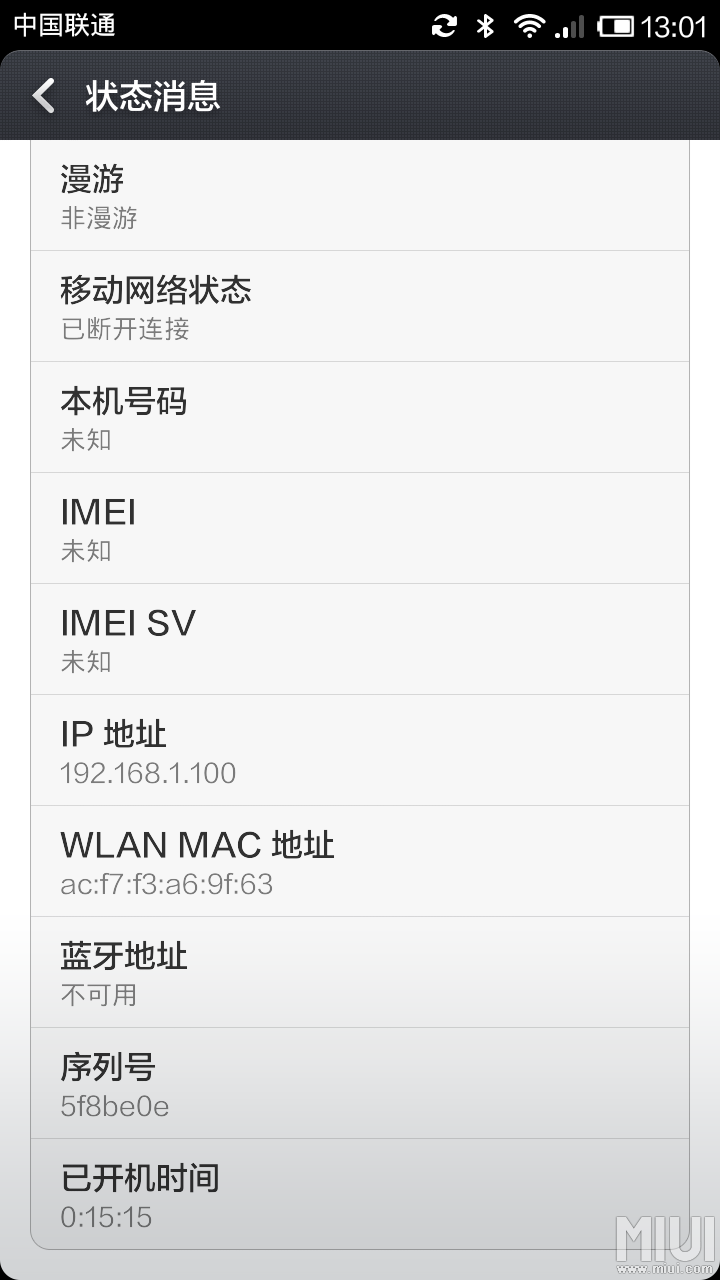Go back from the 状态消息 screen

(44, 96)
